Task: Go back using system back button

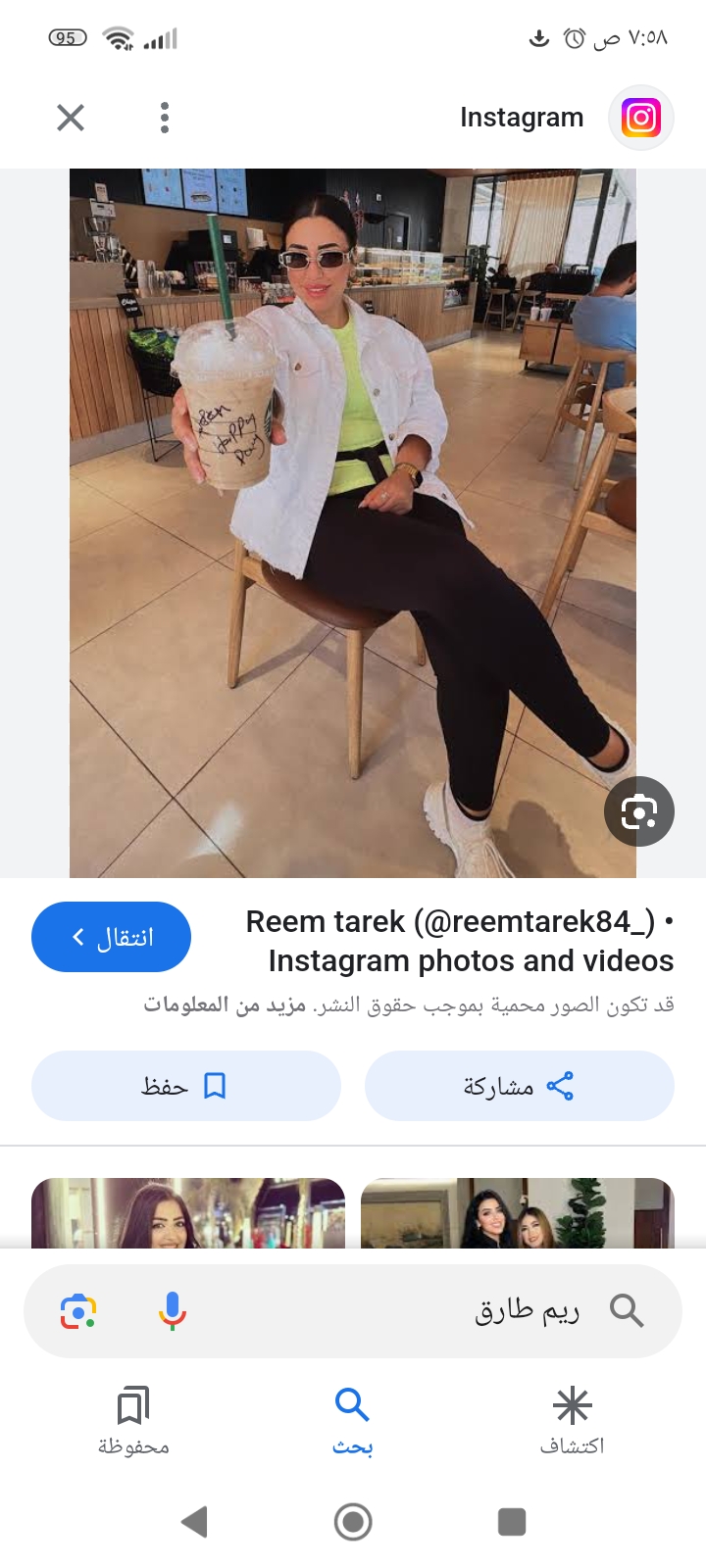Action: tap(194, 1522)
